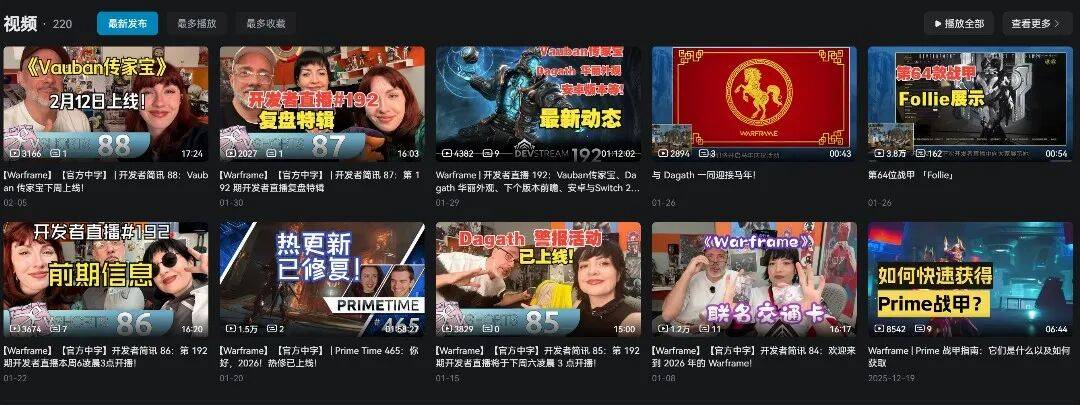Switch to the 最新发布 sort tab

(126, 23)
